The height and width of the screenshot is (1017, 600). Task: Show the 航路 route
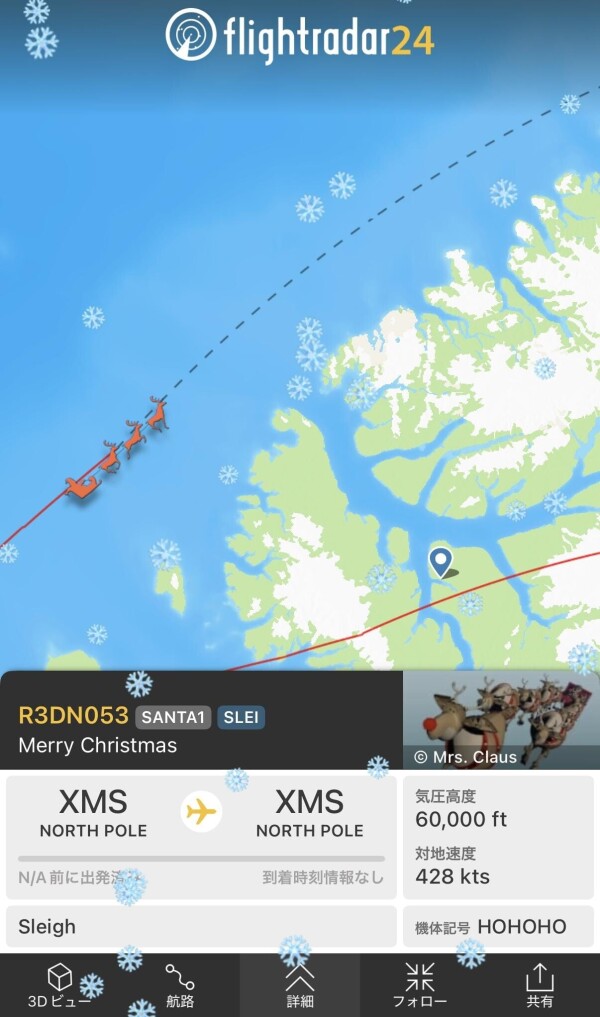[180, 985]
